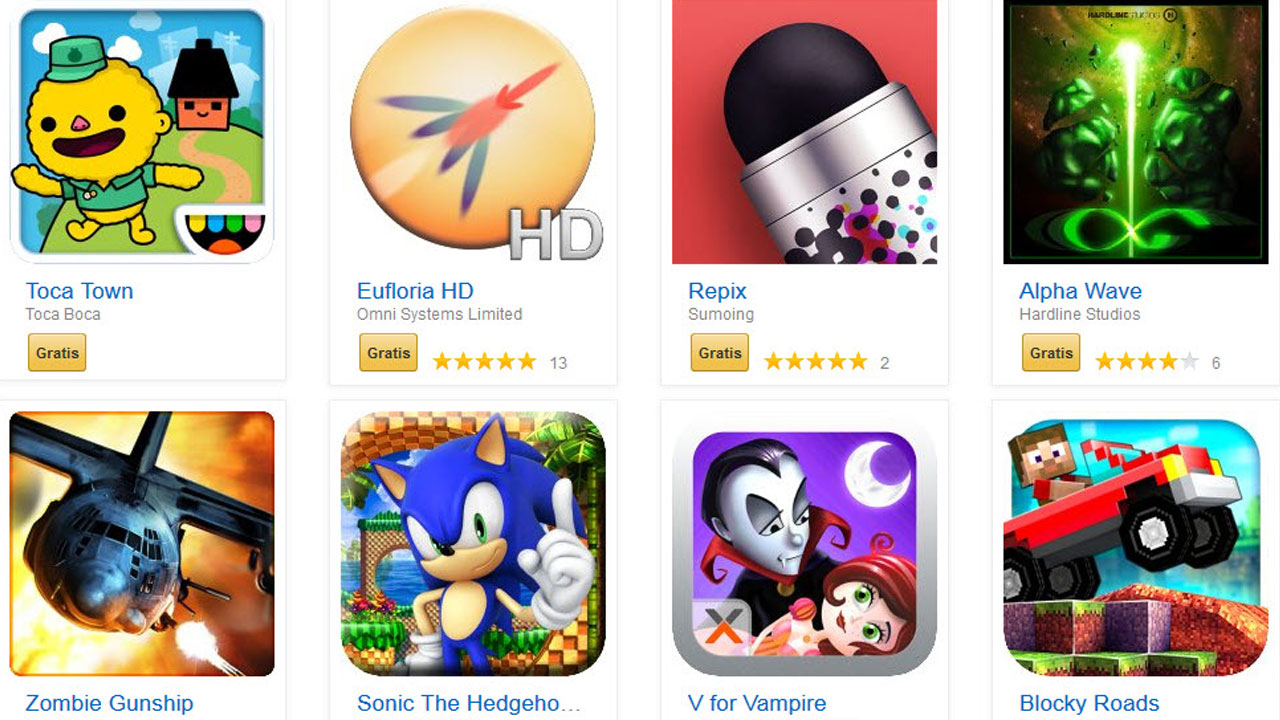Open the Eufloria HD title link
Screen dimensions: 1280x720
pyautogui.click(x=415, y=291)
